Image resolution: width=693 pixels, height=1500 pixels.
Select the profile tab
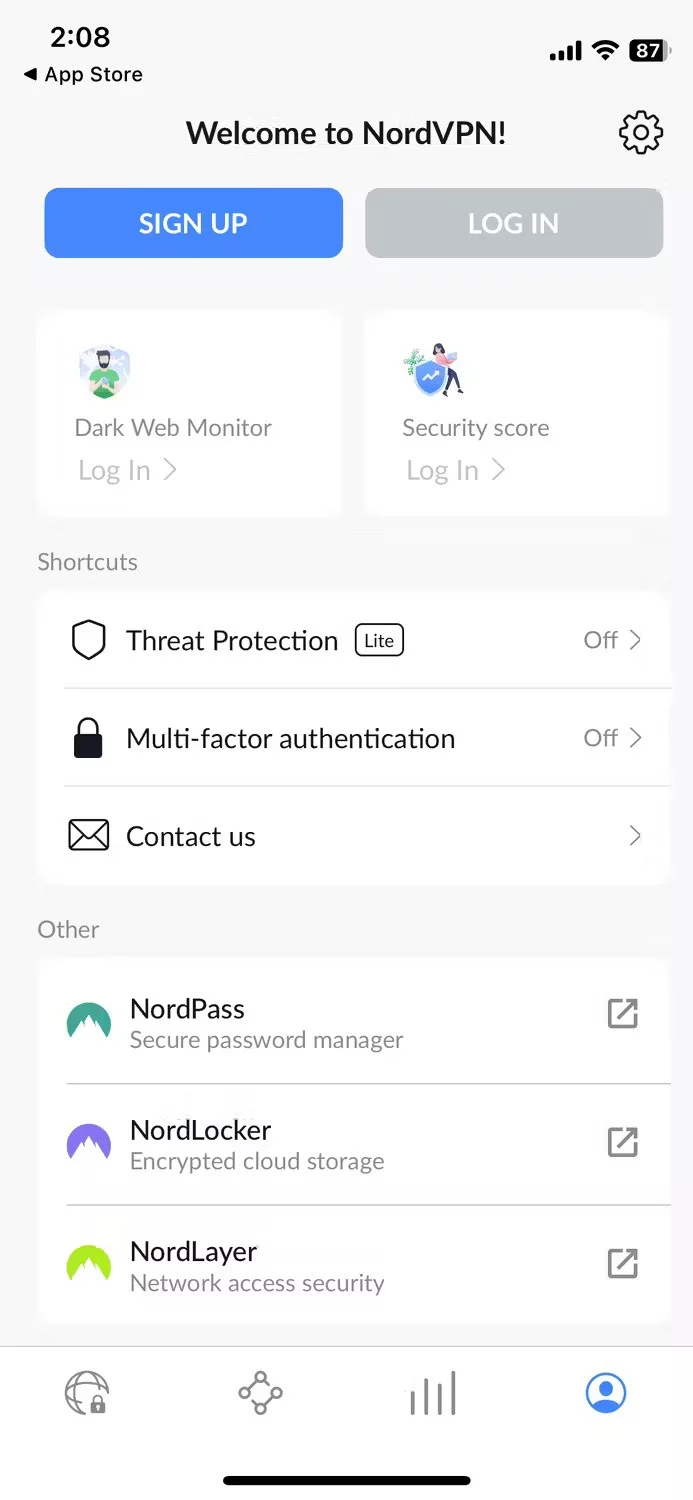click(x=605, y=1392)
